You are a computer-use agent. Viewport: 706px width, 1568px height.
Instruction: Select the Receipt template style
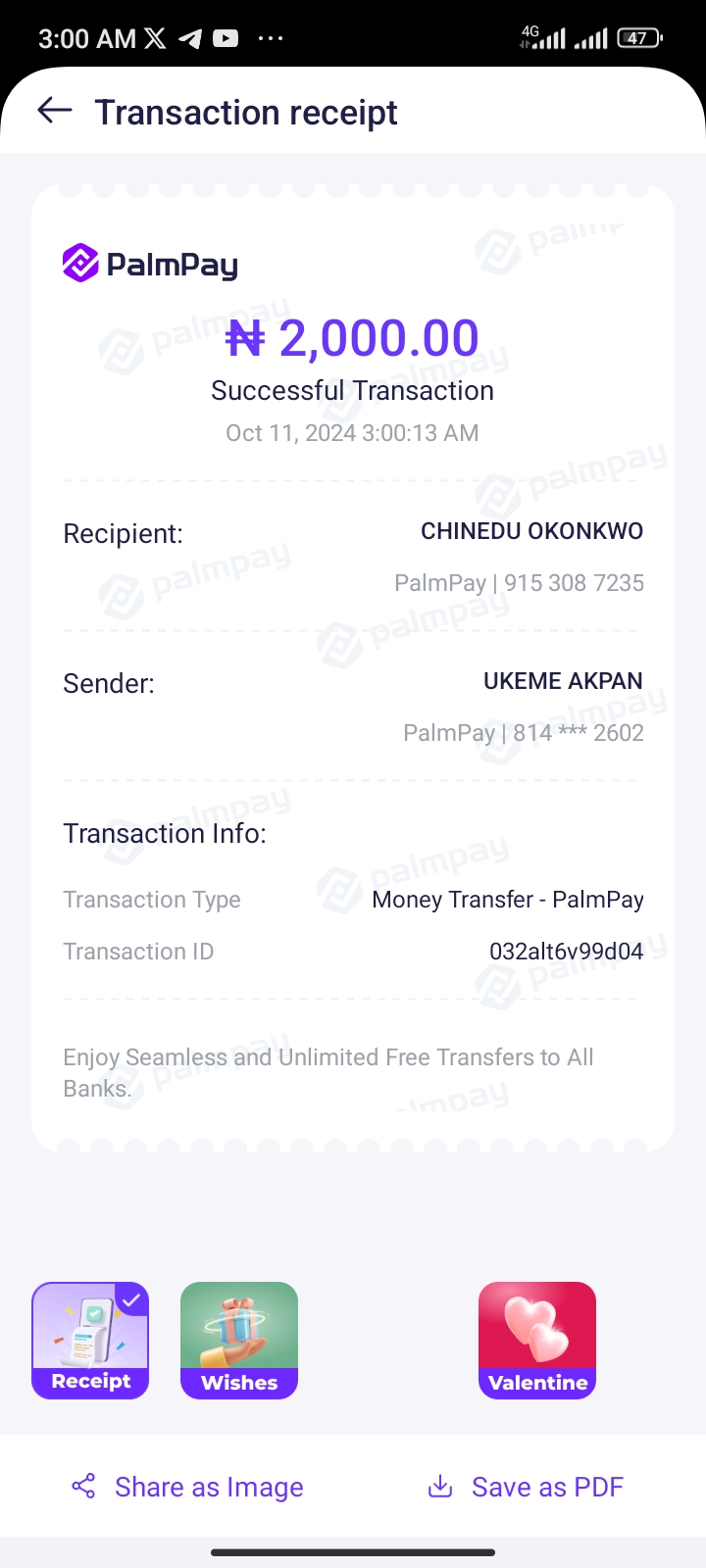90,1340
